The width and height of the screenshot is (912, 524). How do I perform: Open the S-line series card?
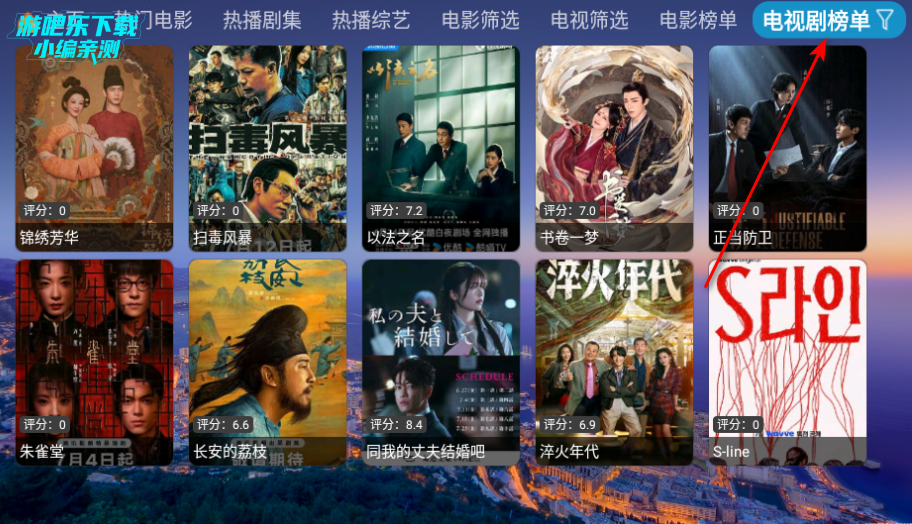(788, 362)
